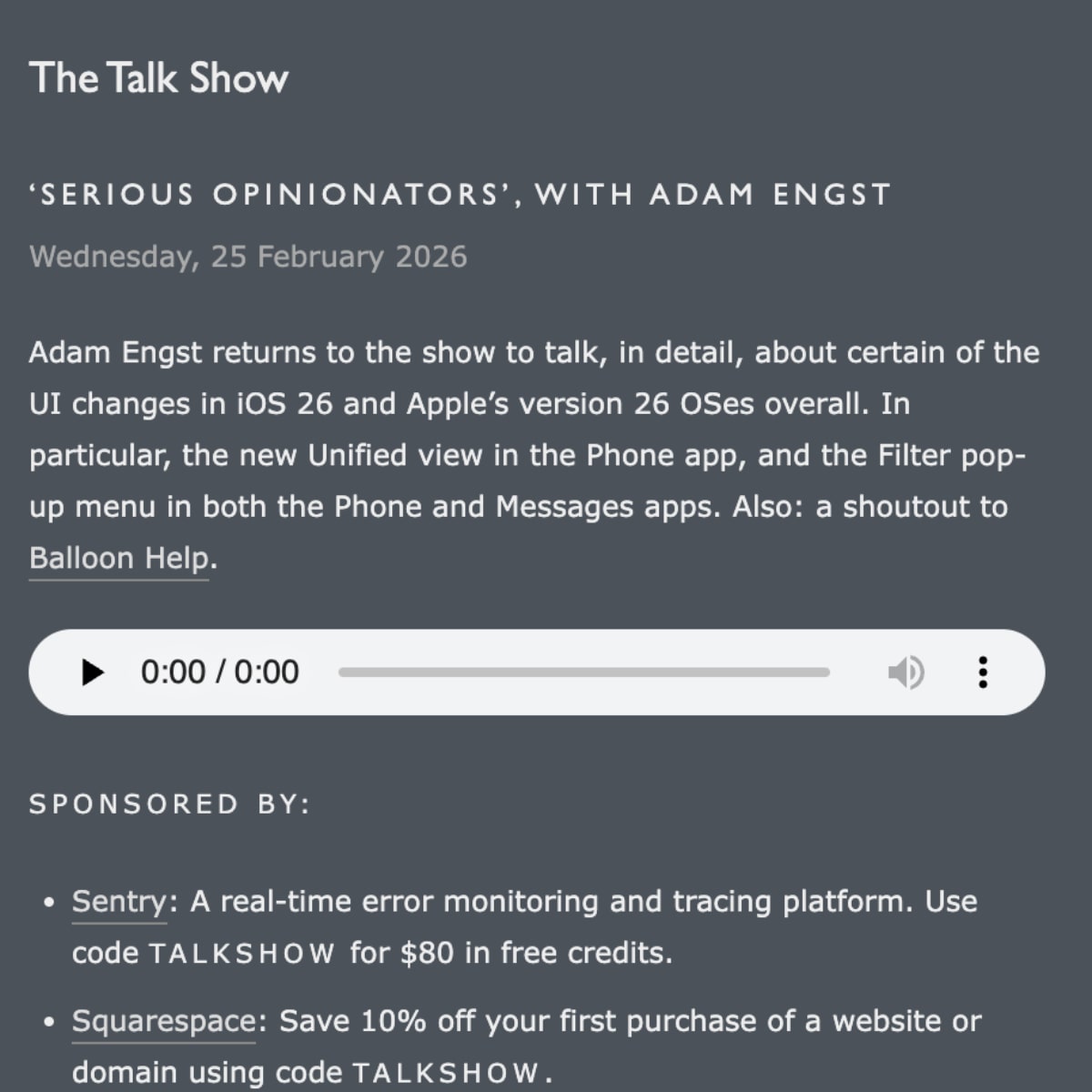The width and height of the screenshot is (1092, 1092).
Task: Go to The Talk Show title
Action: coord(159,78)
